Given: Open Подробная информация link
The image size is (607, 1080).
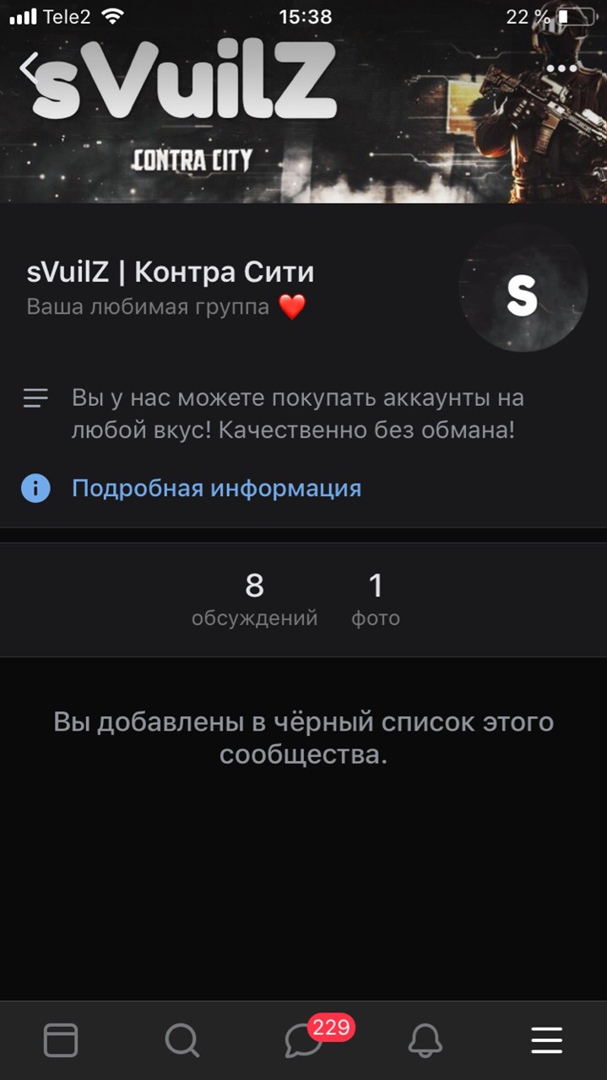Looking at the screenshot, I should pos(216,488).
